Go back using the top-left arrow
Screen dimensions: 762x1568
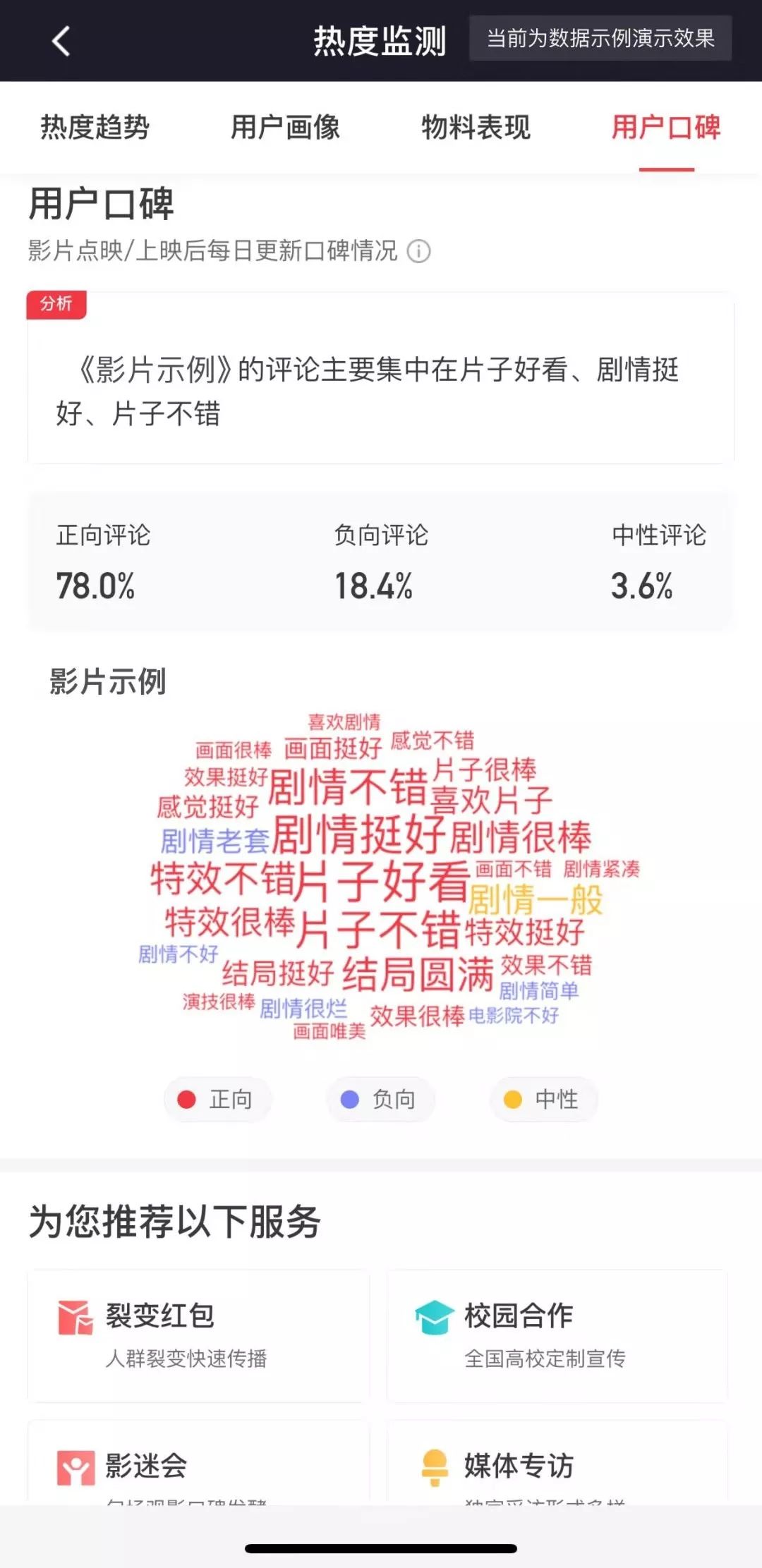pyautogui.click(x=61, y=41)
